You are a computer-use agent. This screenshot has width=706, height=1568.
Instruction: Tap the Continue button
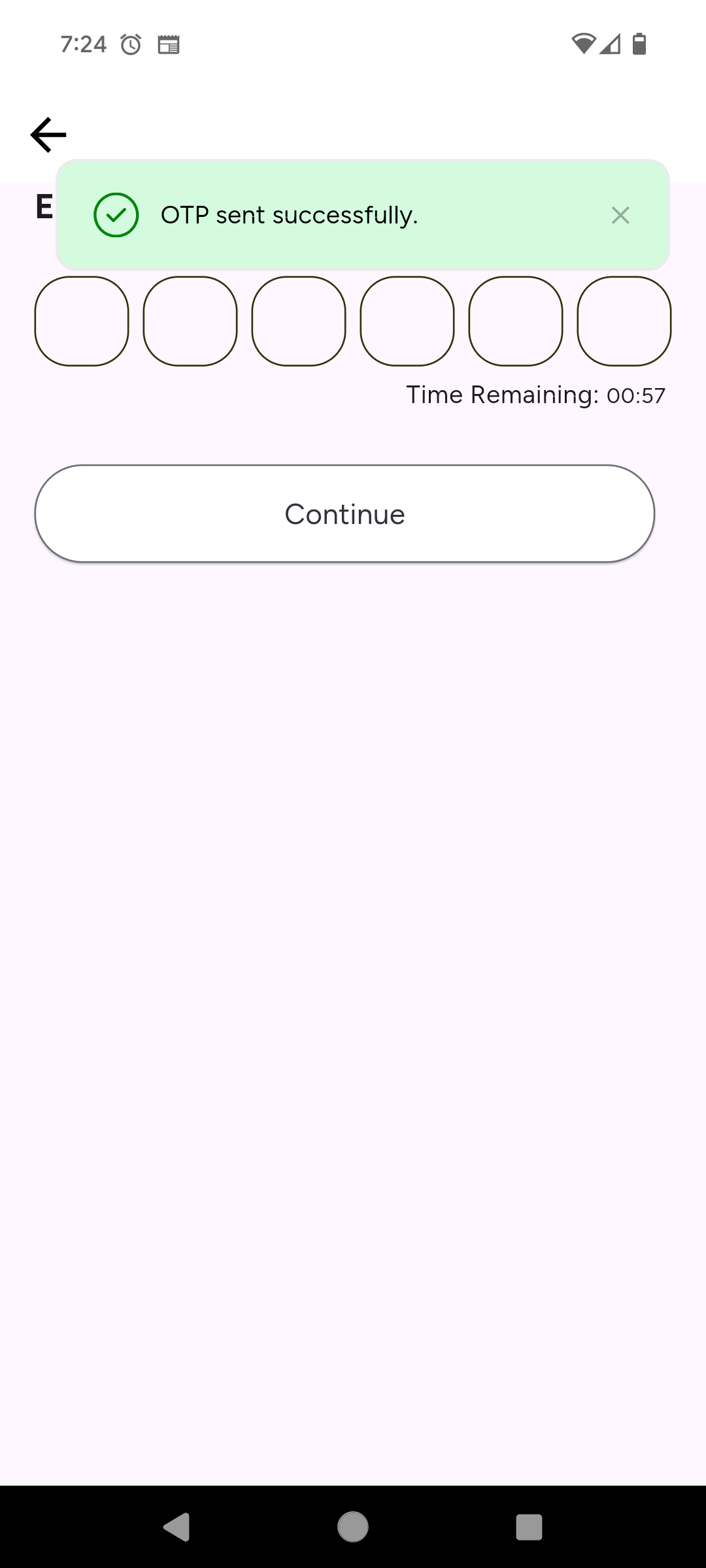pos(345,514)
